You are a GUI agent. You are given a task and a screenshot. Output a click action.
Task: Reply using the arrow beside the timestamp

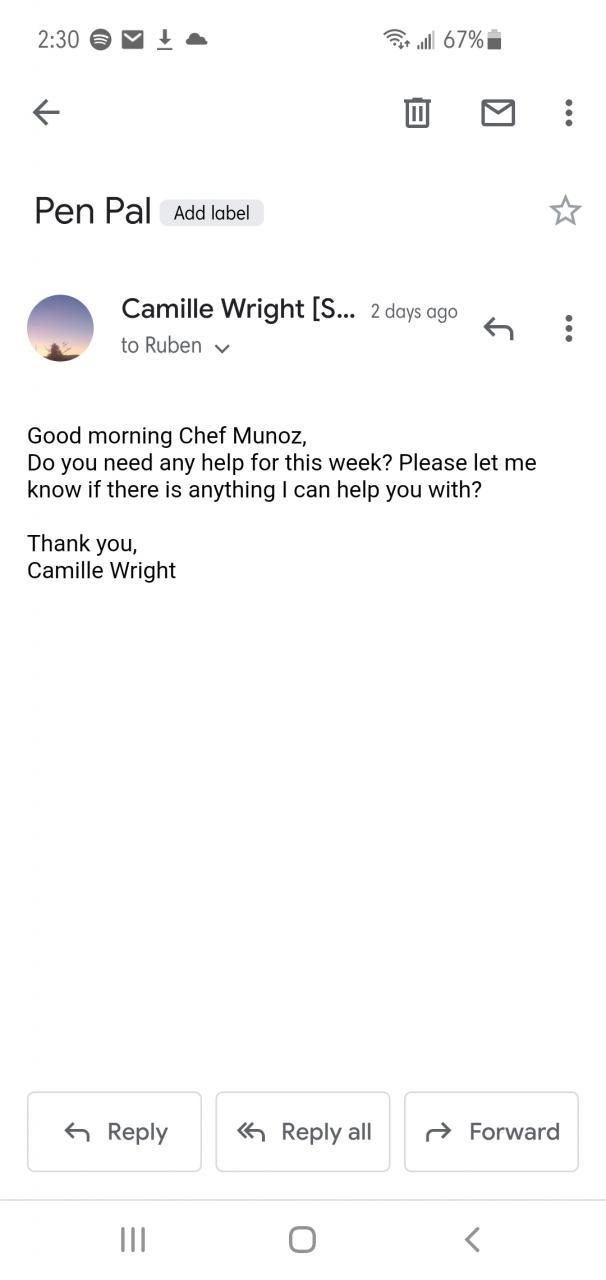point(498,328)
